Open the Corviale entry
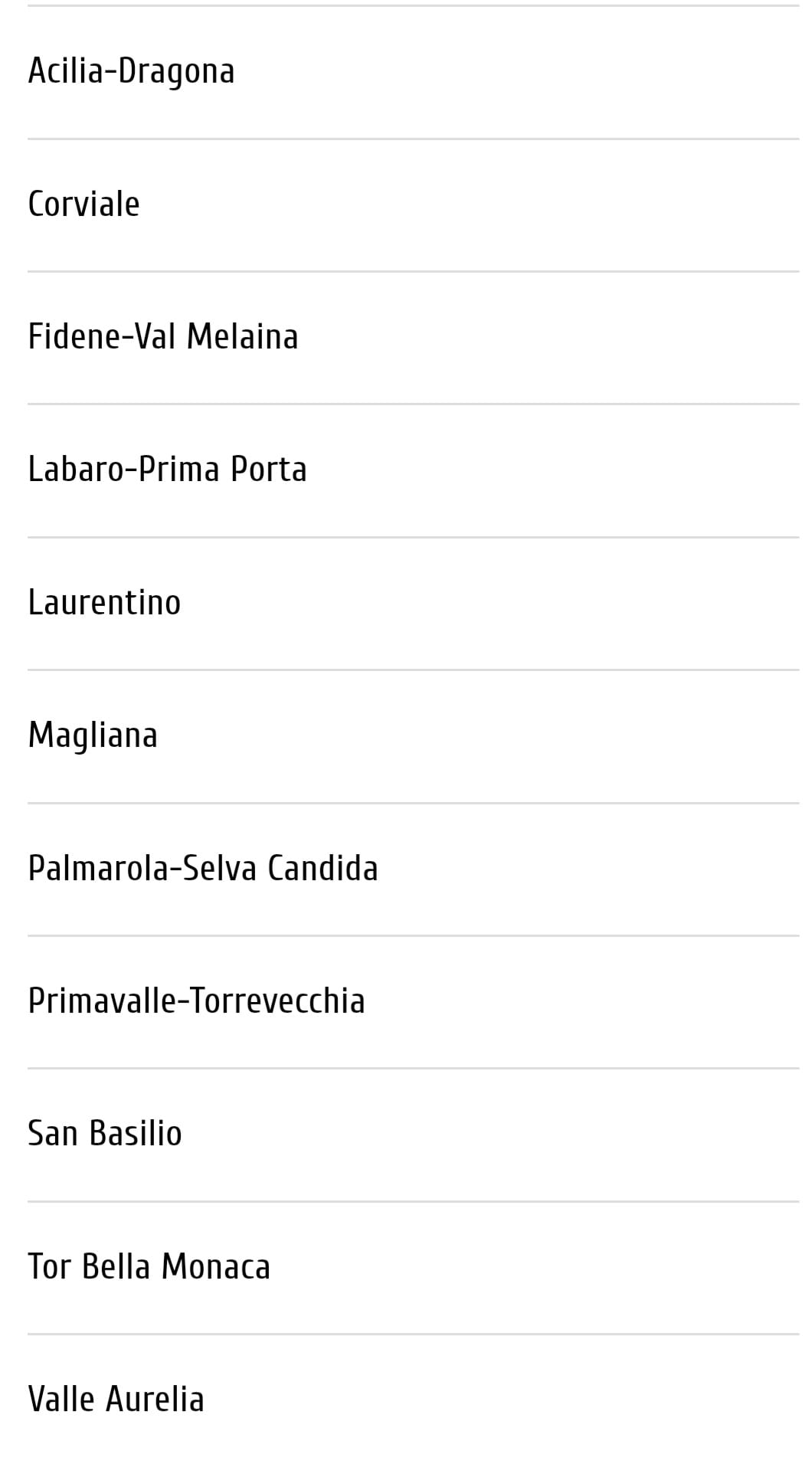Screen dimensions: 812x1467 point(414,205)
